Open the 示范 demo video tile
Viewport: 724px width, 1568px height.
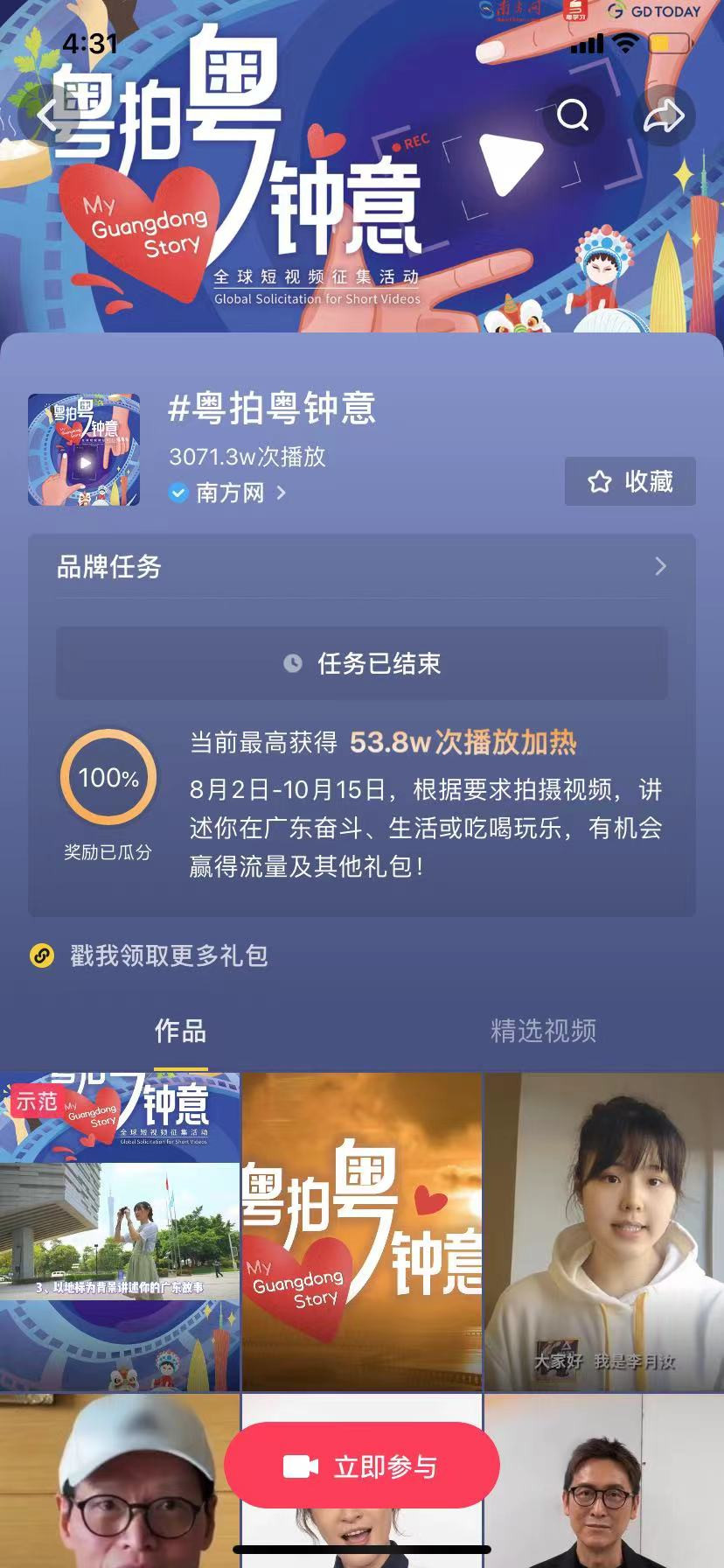120,1231
